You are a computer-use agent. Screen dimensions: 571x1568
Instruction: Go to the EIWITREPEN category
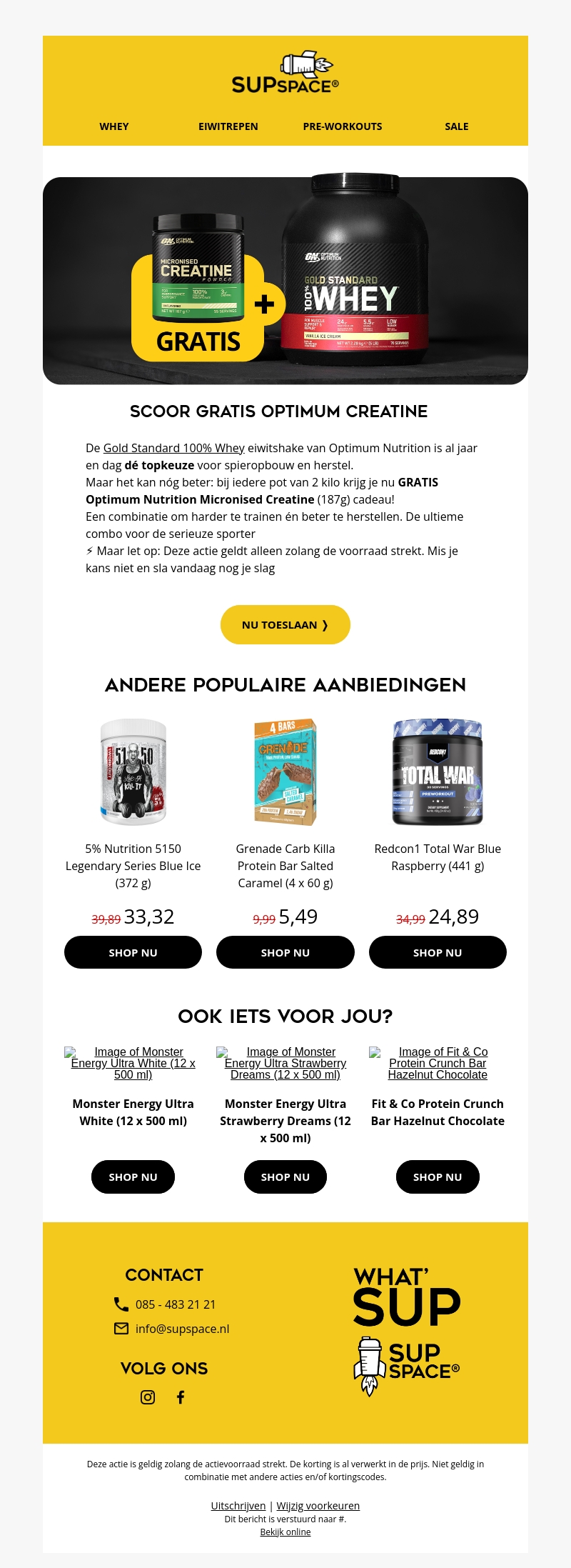click(x=228, y=126)
